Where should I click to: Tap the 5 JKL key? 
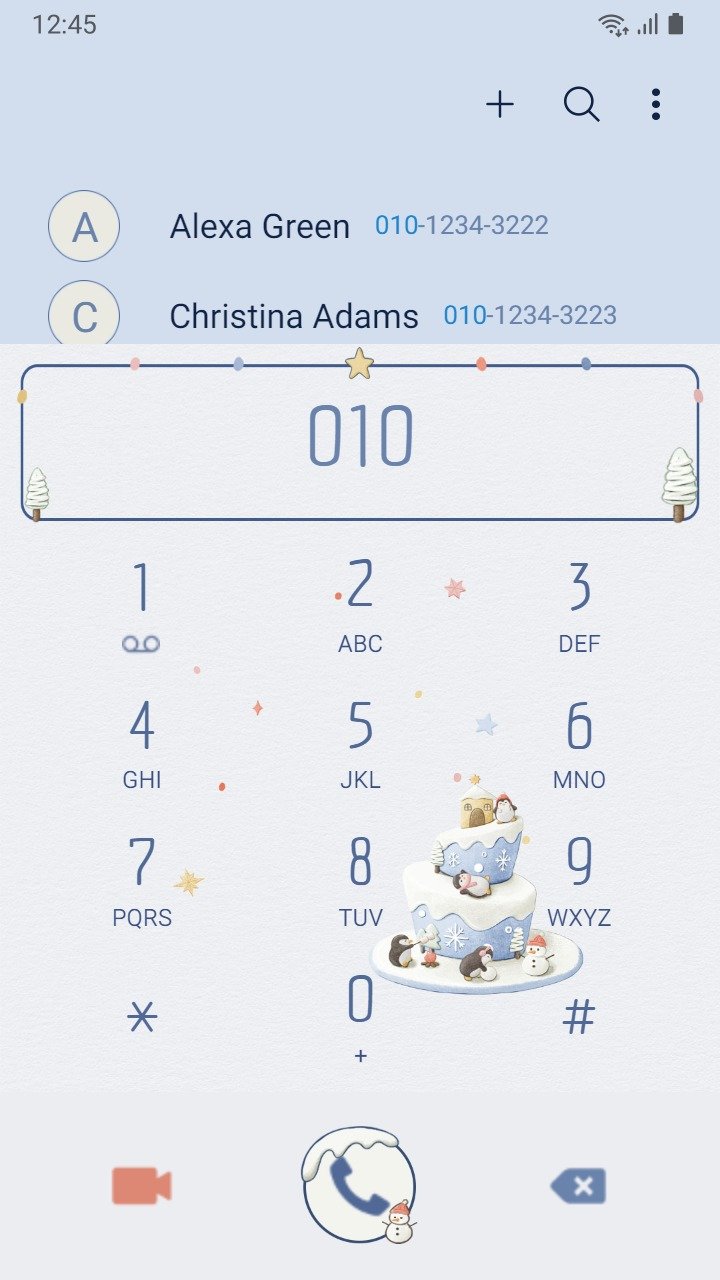[360, 744]
